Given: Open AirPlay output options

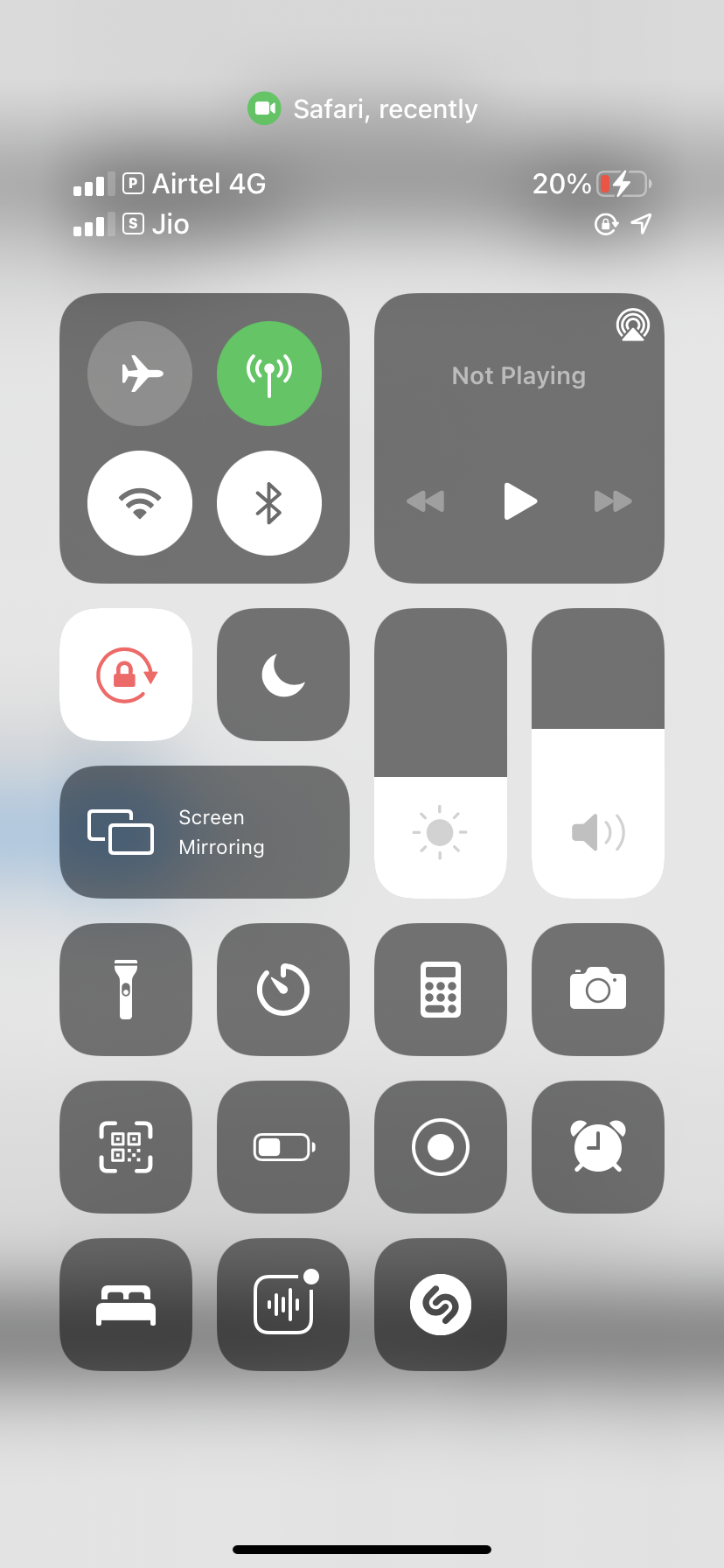Looking at the screenshot, I should (632, 325).
